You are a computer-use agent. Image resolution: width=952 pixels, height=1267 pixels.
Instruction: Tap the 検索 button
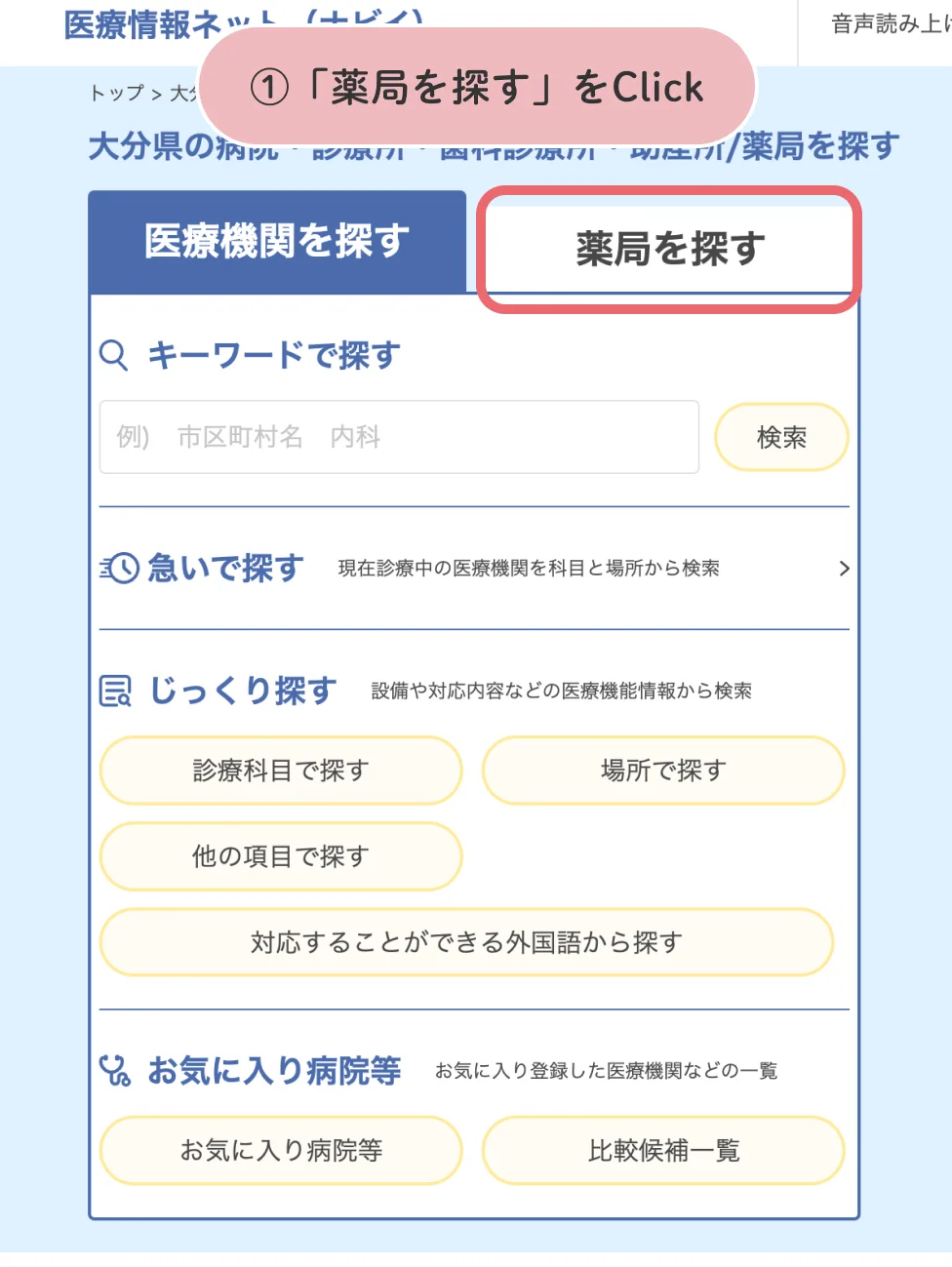coord(781,438)
